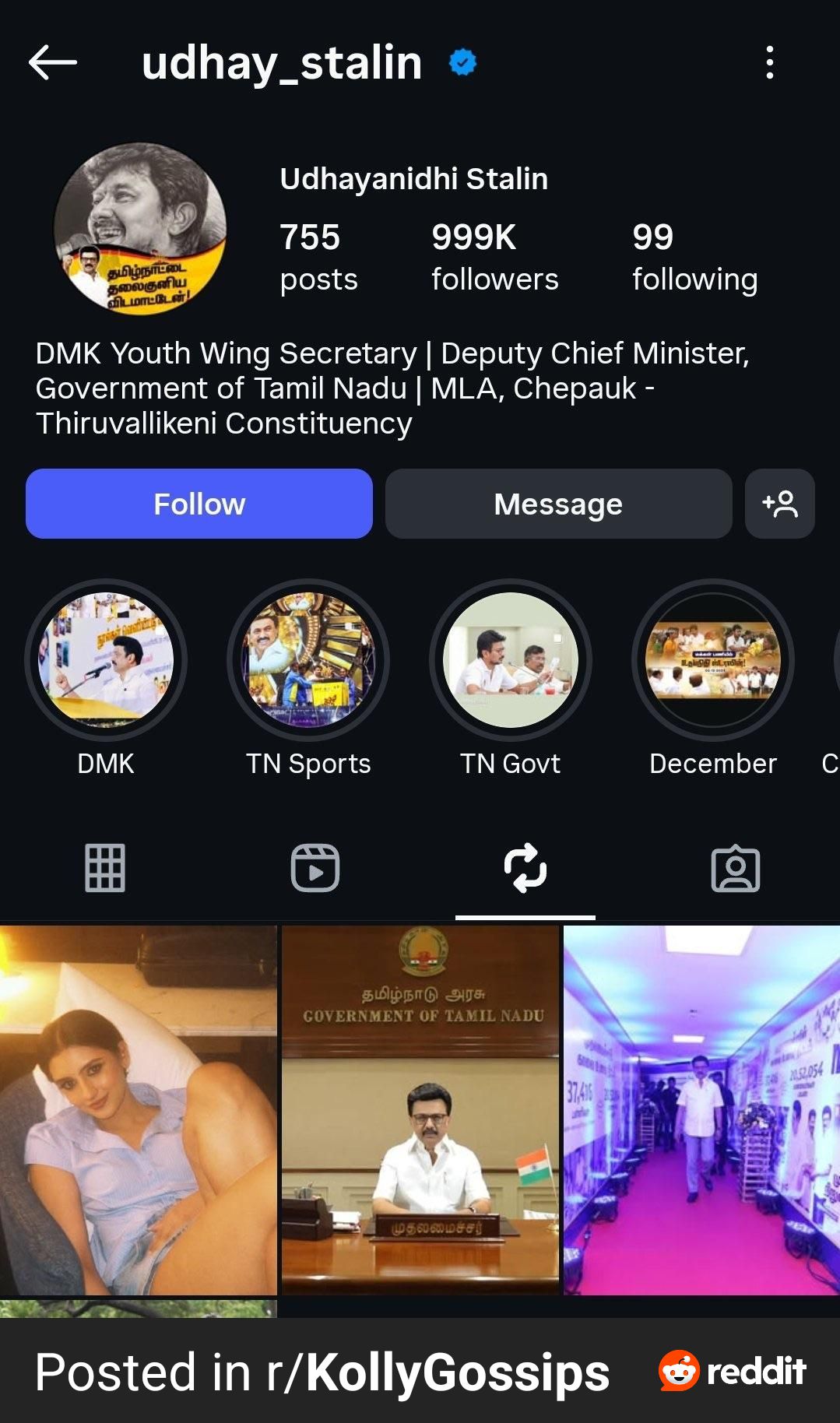This screenshot has height=1423, width=840.
Task: Open the woman in blue shirt repost
Action: [139, 1110]
